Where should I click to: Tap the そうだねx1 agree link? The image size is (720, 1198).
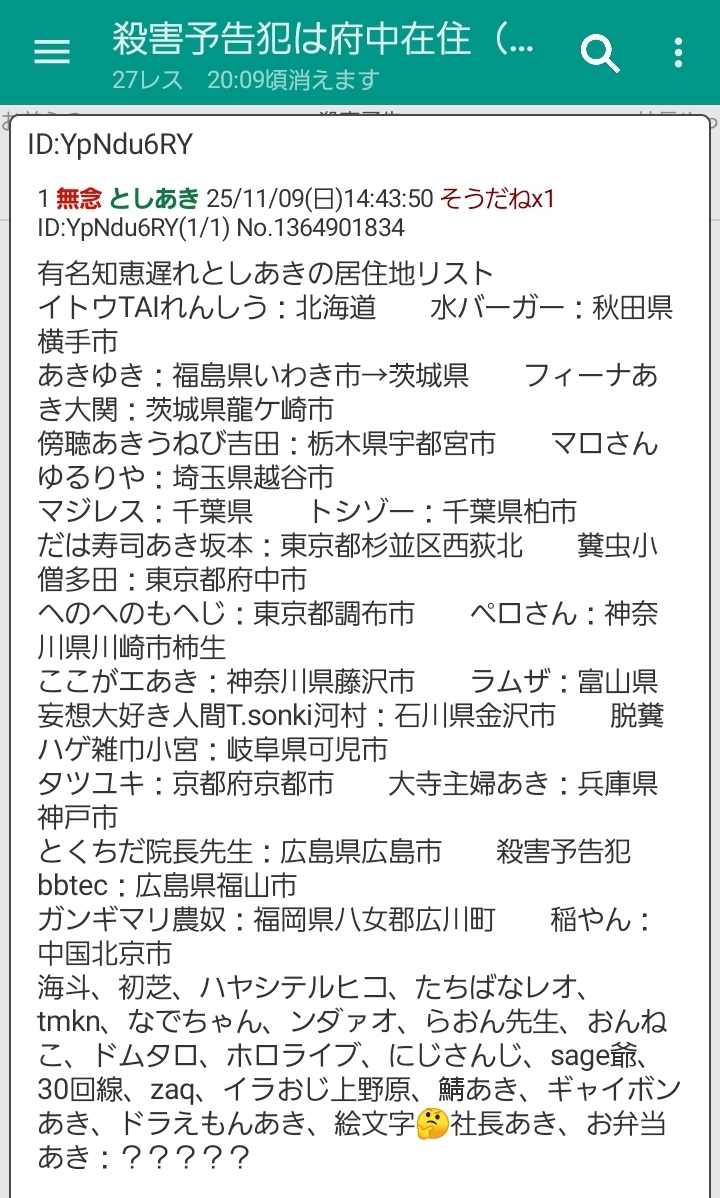pyautogui.click(x=496, y=198)
